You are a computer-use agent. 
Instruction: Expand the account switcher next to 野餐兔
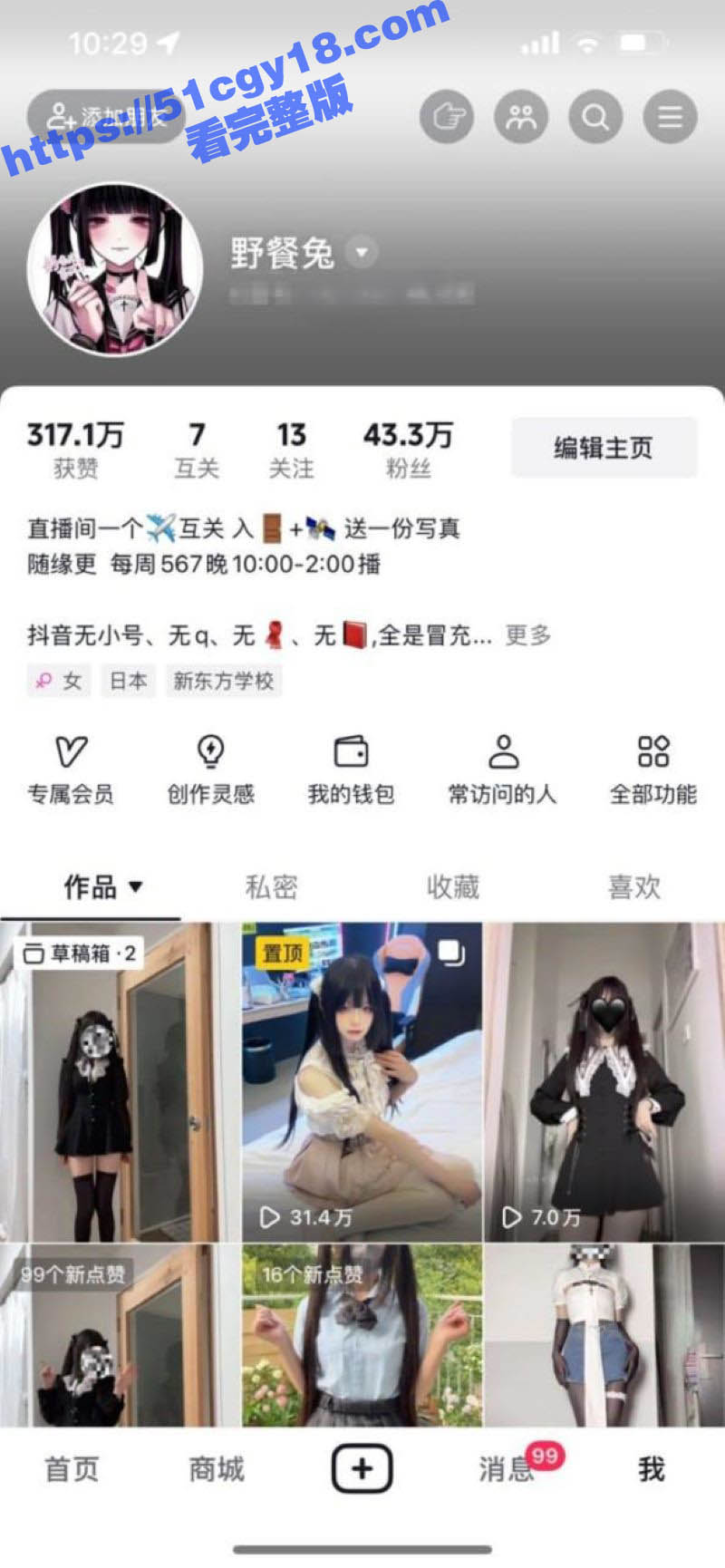(362, 253)
